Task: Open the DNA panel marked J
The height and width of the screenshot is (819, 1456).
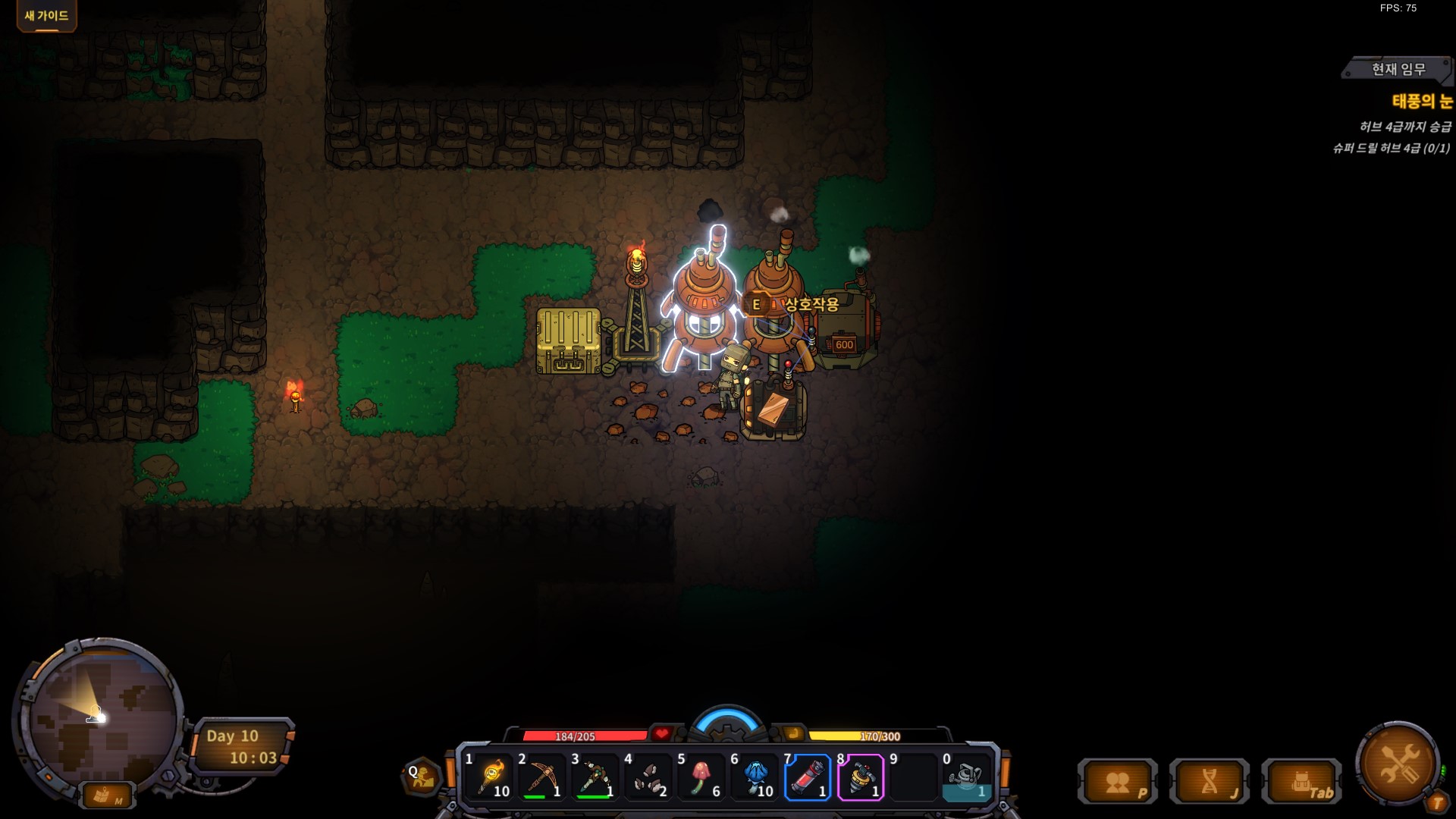Action: click(1210, 782)
